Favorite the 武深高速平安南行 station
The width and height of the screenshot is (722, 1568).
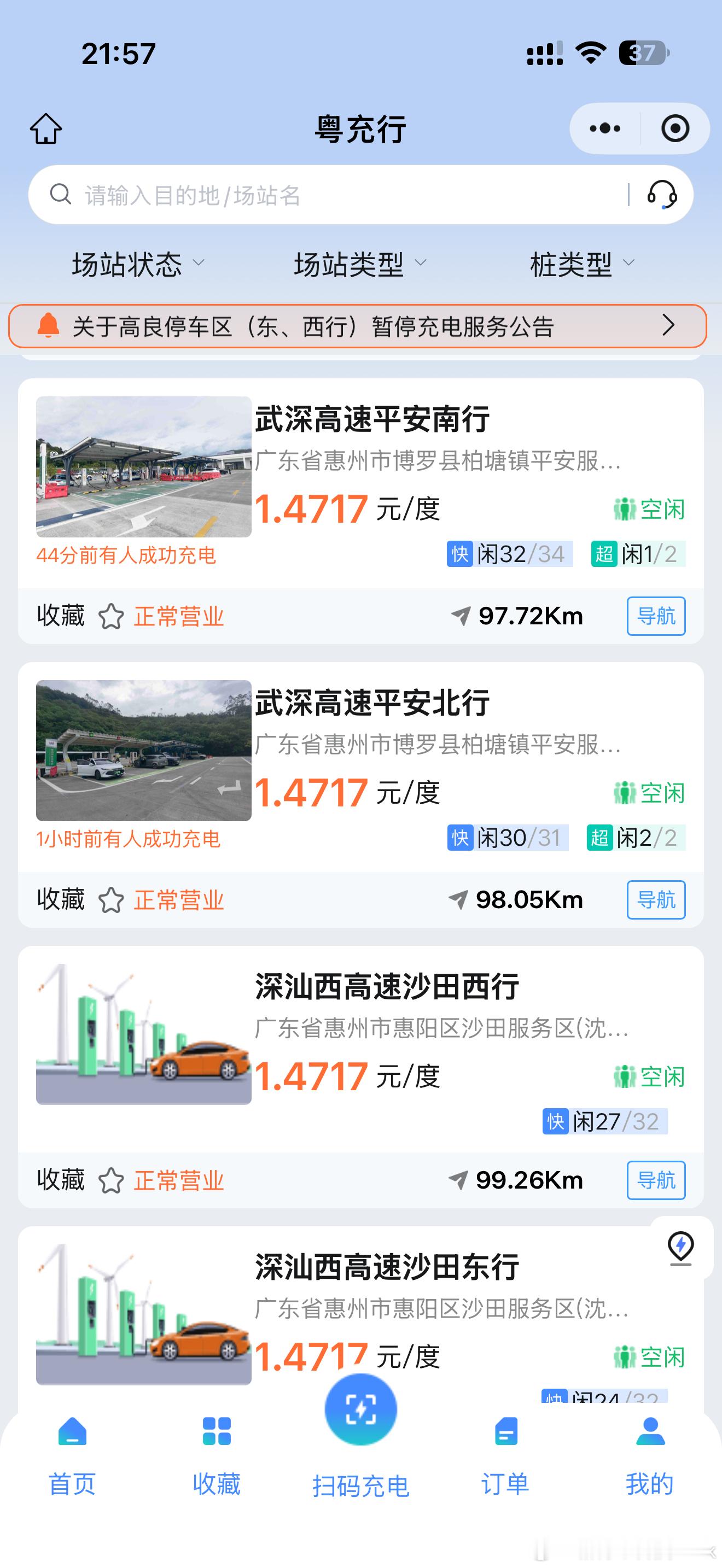pyautogui.click(x=111, y=616)
